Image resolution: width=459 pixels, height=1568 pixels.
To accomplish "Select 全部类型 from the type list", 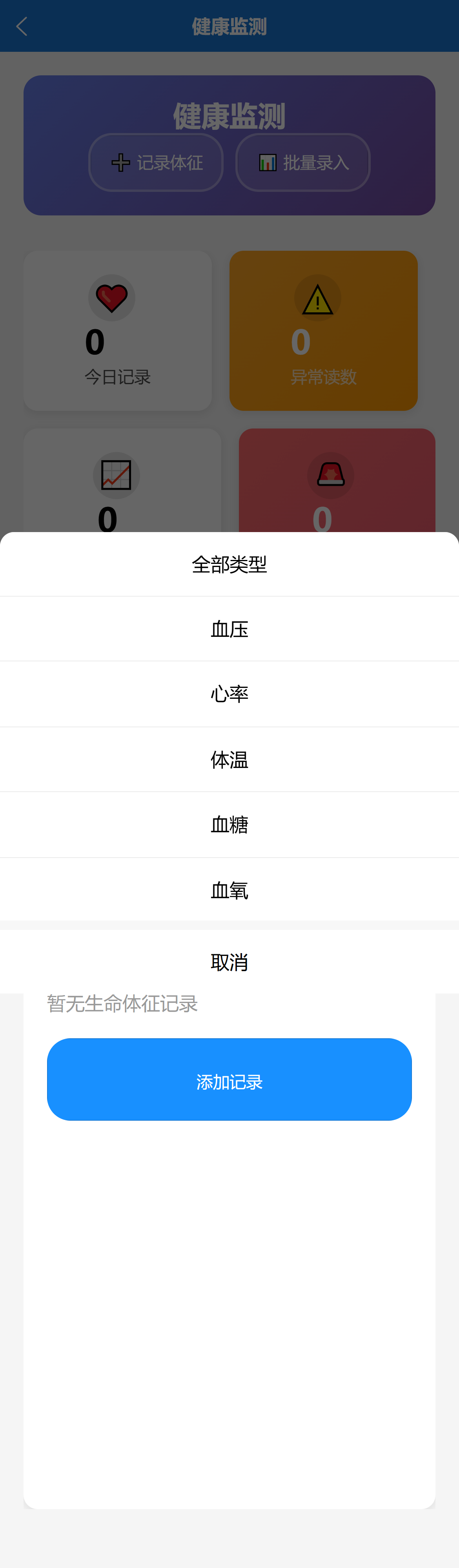I will (x=229, y=564).
